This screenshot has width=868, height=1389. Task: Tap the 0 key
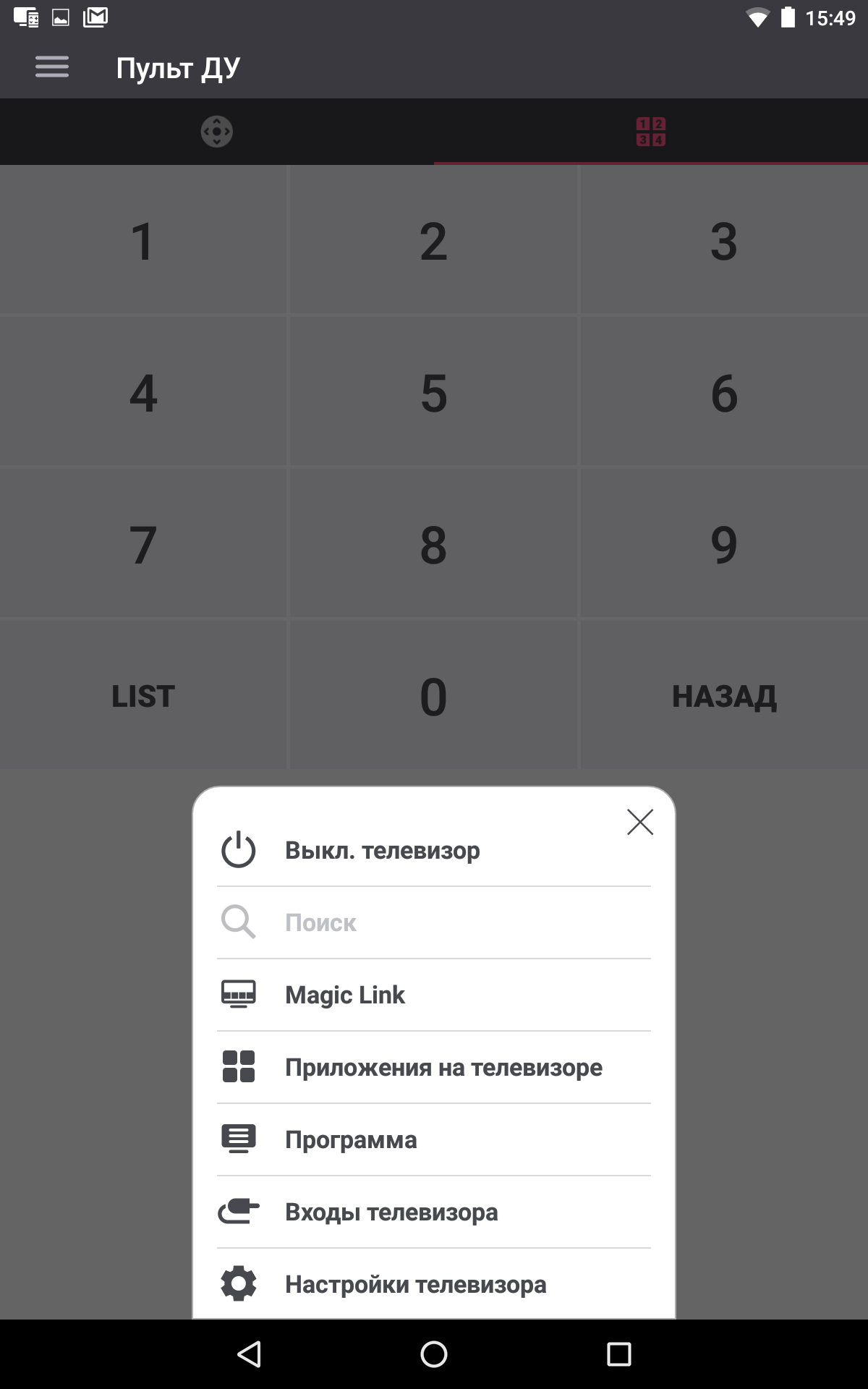pyautogui.click(x=434, y=697)
